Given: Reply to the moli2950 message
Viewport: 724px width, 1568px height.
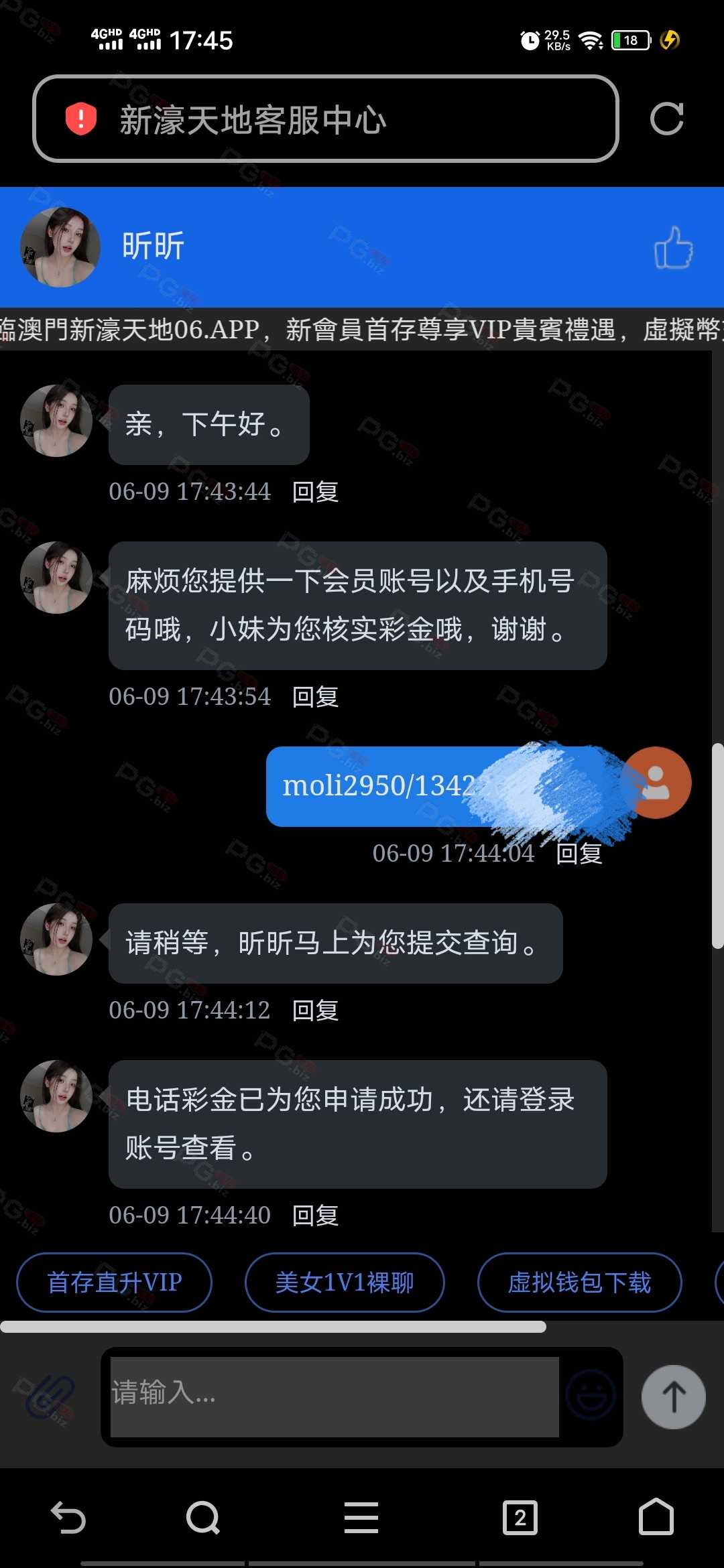Looking at the screenshot, I should click(x=579, y=854).
